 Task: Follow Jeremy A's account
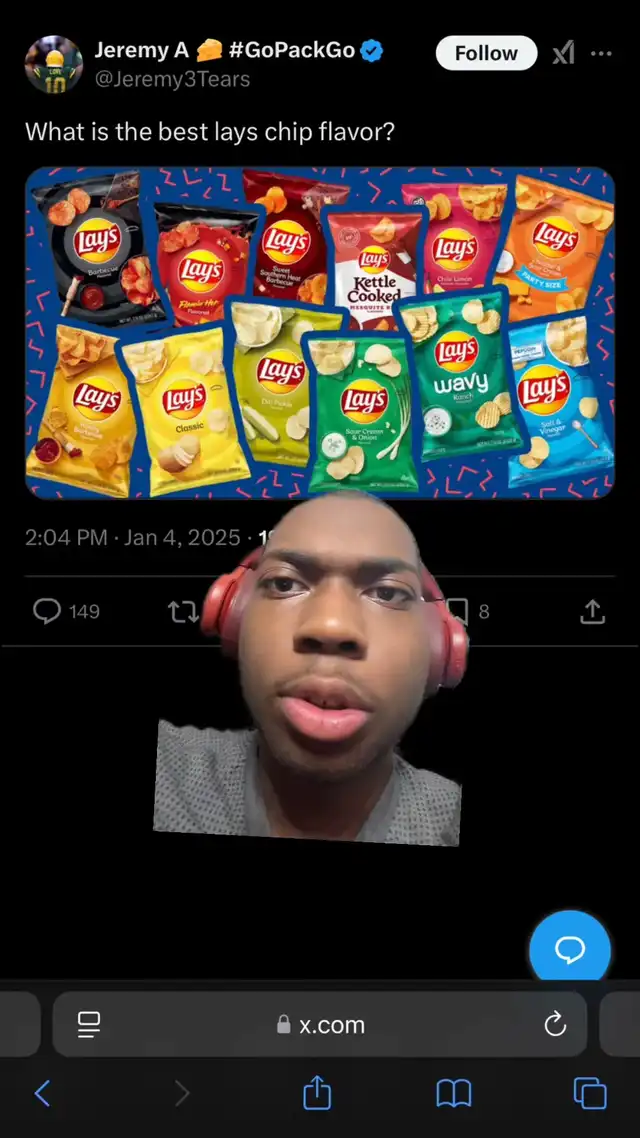click(486, 53)
